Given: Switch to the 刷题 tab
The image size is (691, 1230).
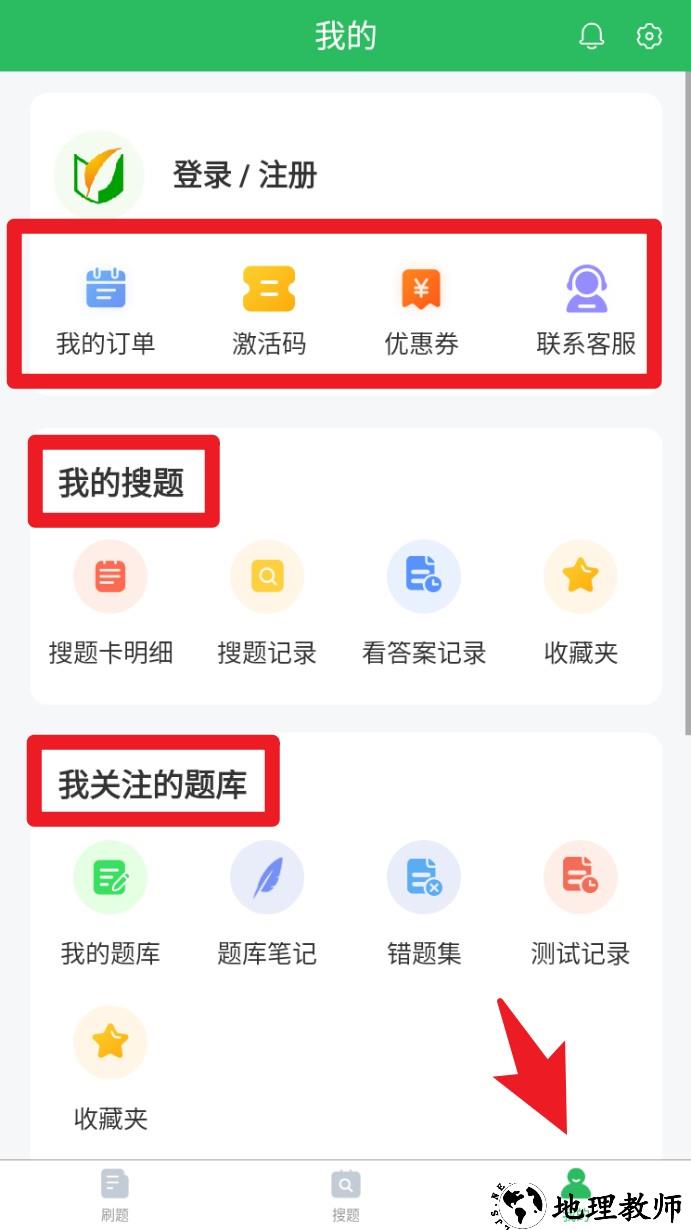Looking at the screenshot, I should (x=115, y=1195).
